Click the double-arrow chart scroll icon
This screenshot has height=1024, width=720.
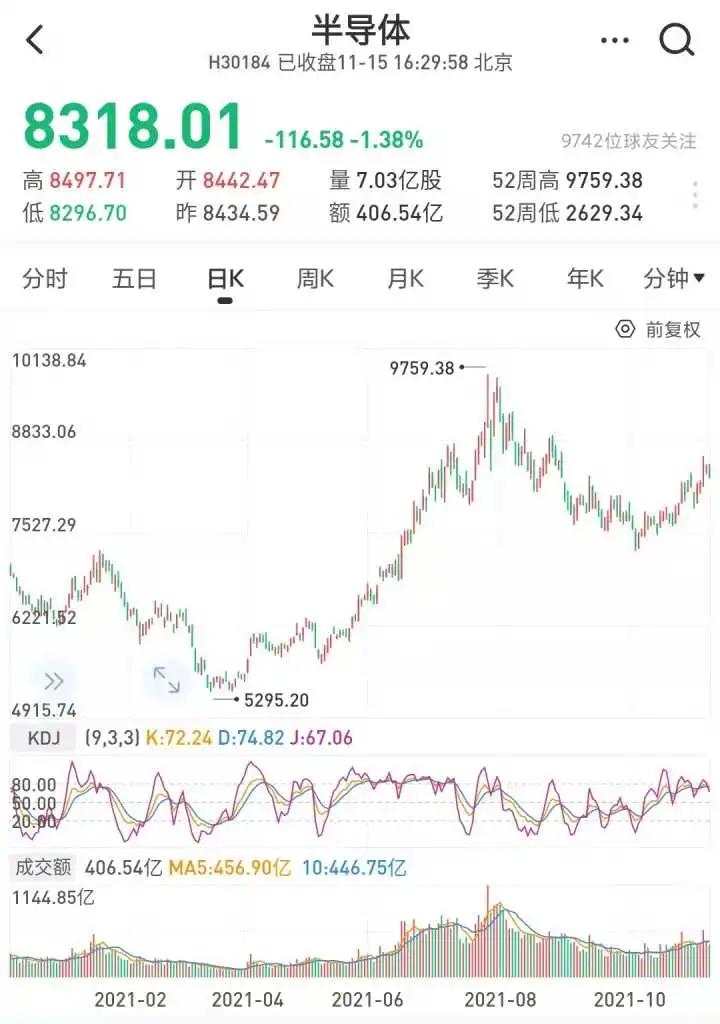55,680
